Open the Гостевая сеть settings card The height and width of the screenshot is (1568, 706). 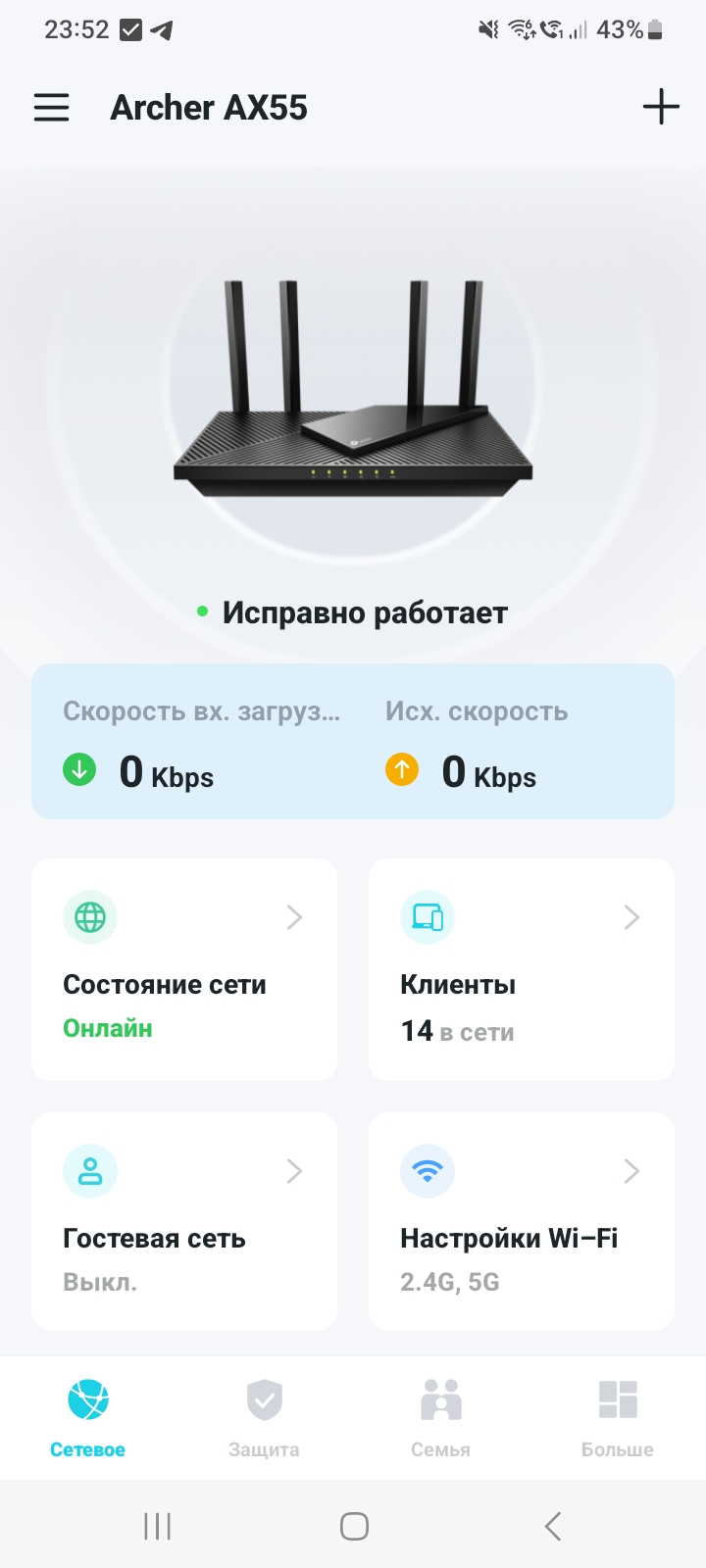tap(184, 1220)
